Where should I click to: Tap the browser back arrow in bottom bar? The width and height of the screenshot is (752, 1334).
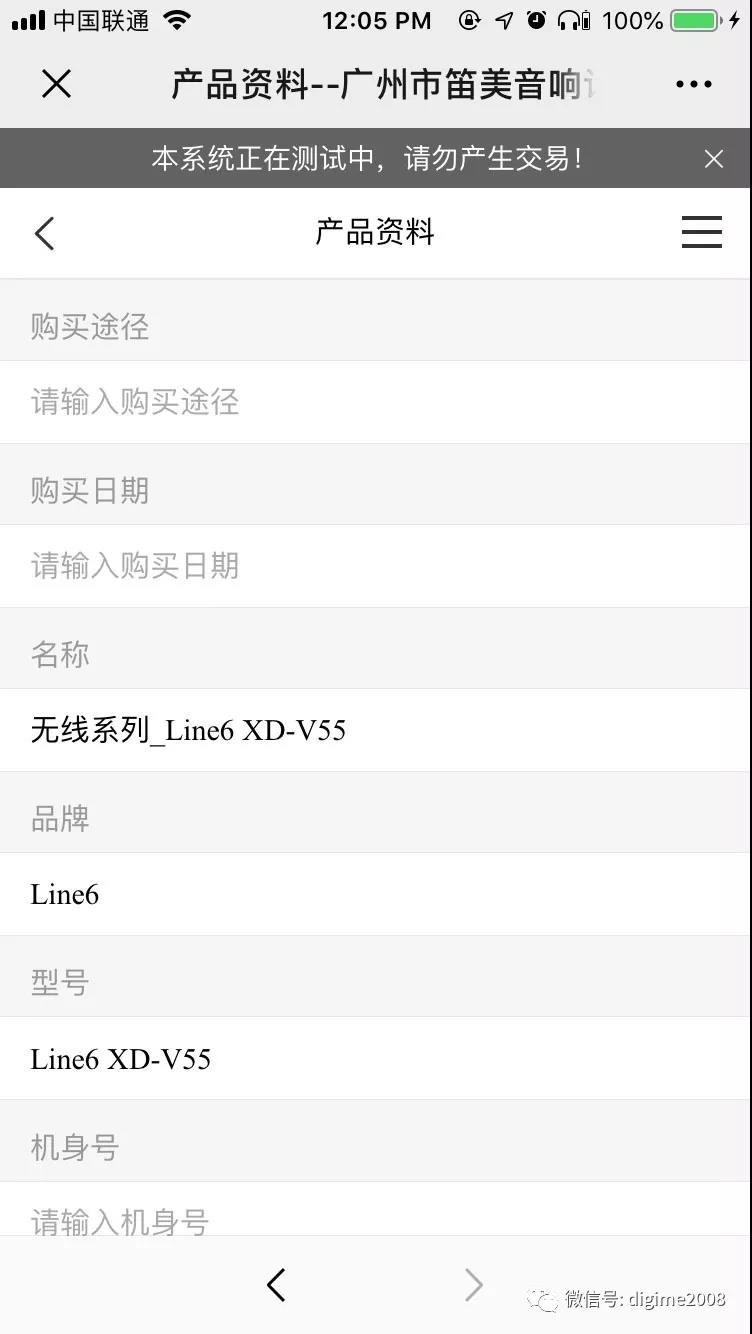point(276,1285)
